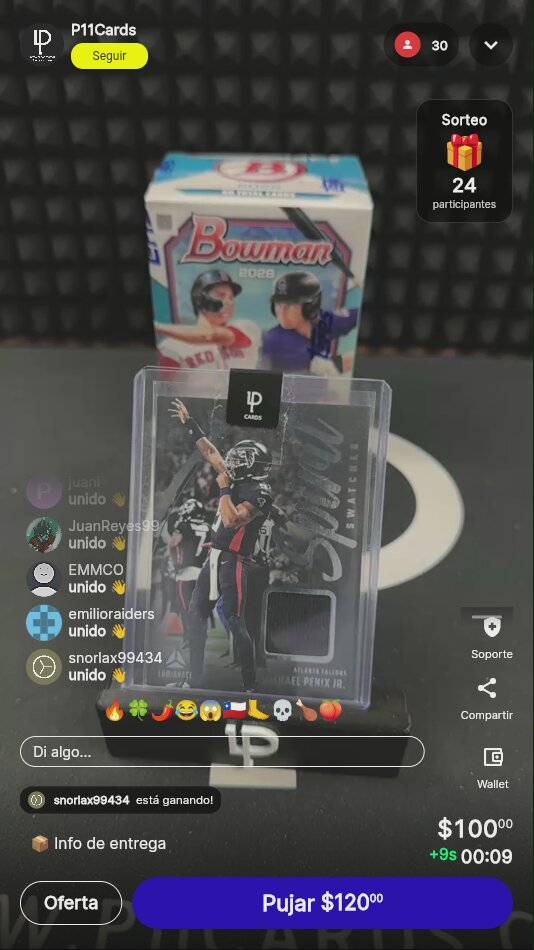This screenshot has width=534, height=950.
Task: Send the Chile flag emoji
Action: (x=235, y=710)
